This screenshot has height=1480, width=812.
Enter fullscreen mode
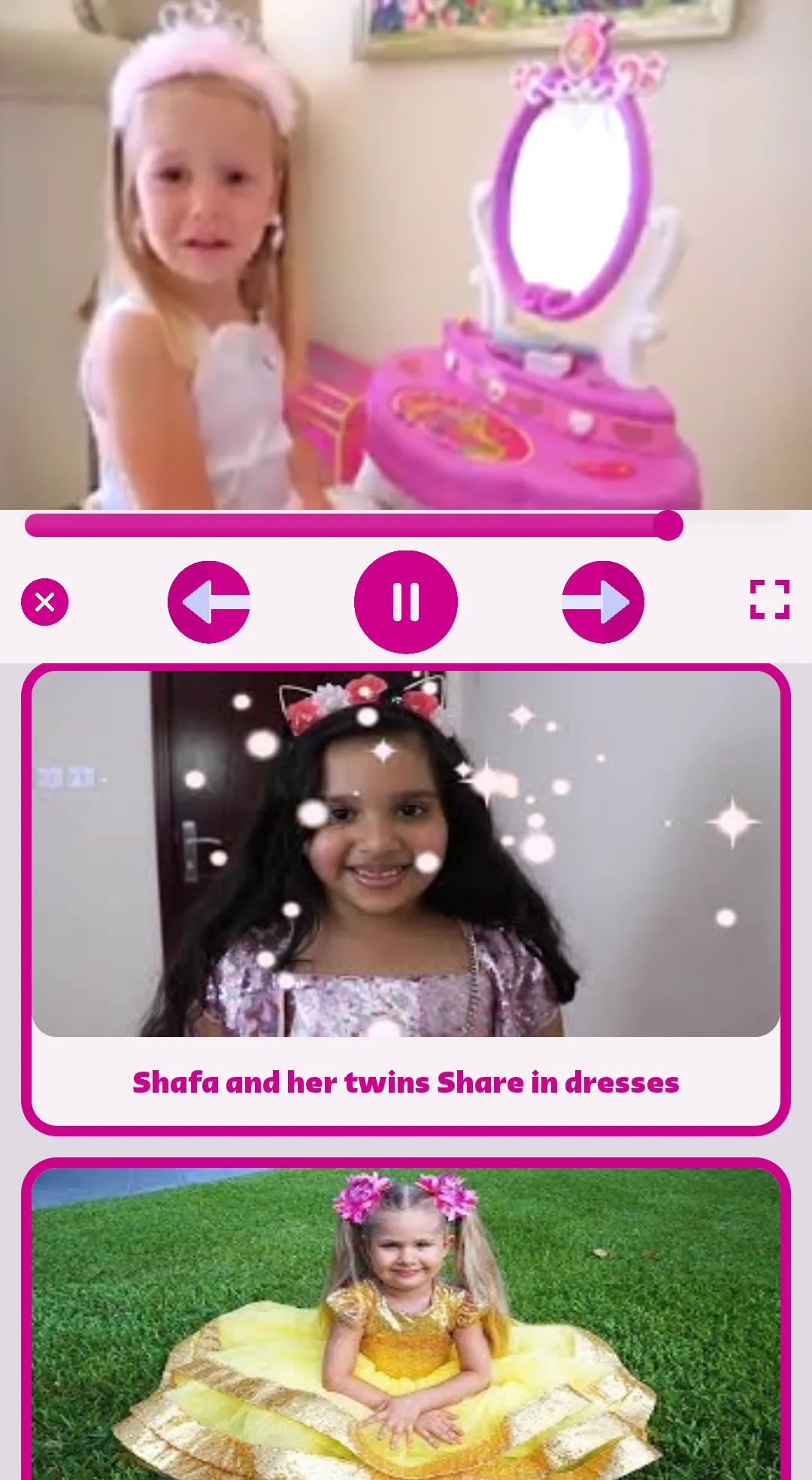click(770, 599)
